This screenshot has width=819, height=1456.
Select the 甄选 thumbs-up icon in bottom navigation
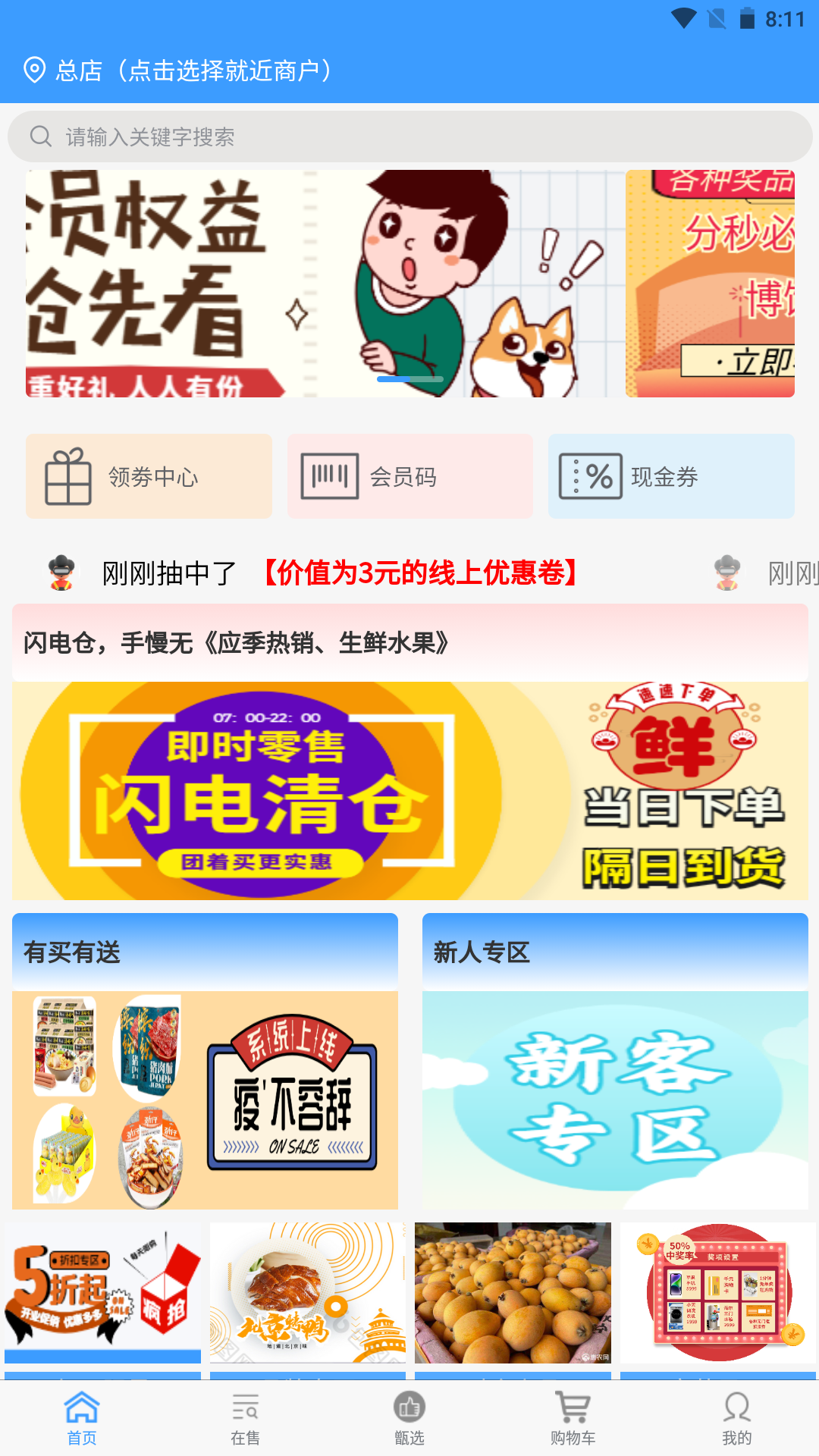pyautogui.click(x=409, y=1407)
